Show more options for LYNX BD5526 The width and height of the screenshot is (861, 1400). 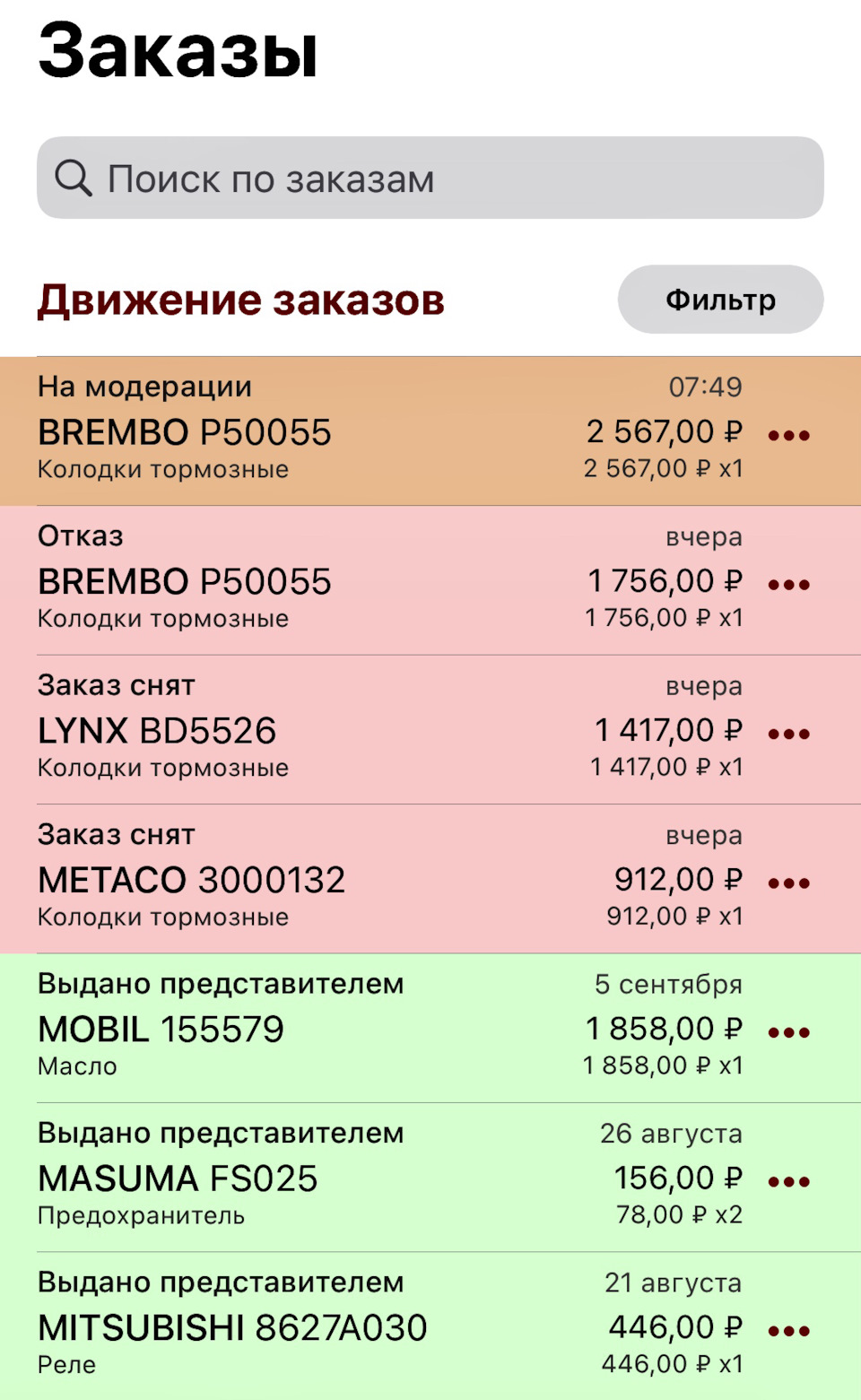click(x=789, y=734)
